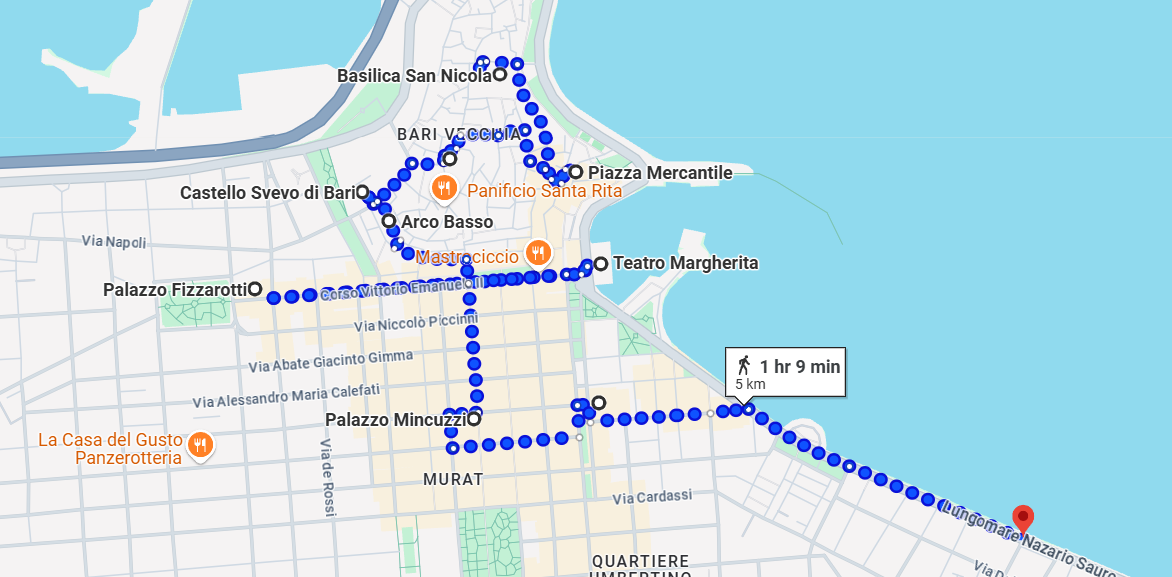1172x577 pixels.
Task: Select the Mastrociccio restaurant marker
Action: (x=539, y=251)
